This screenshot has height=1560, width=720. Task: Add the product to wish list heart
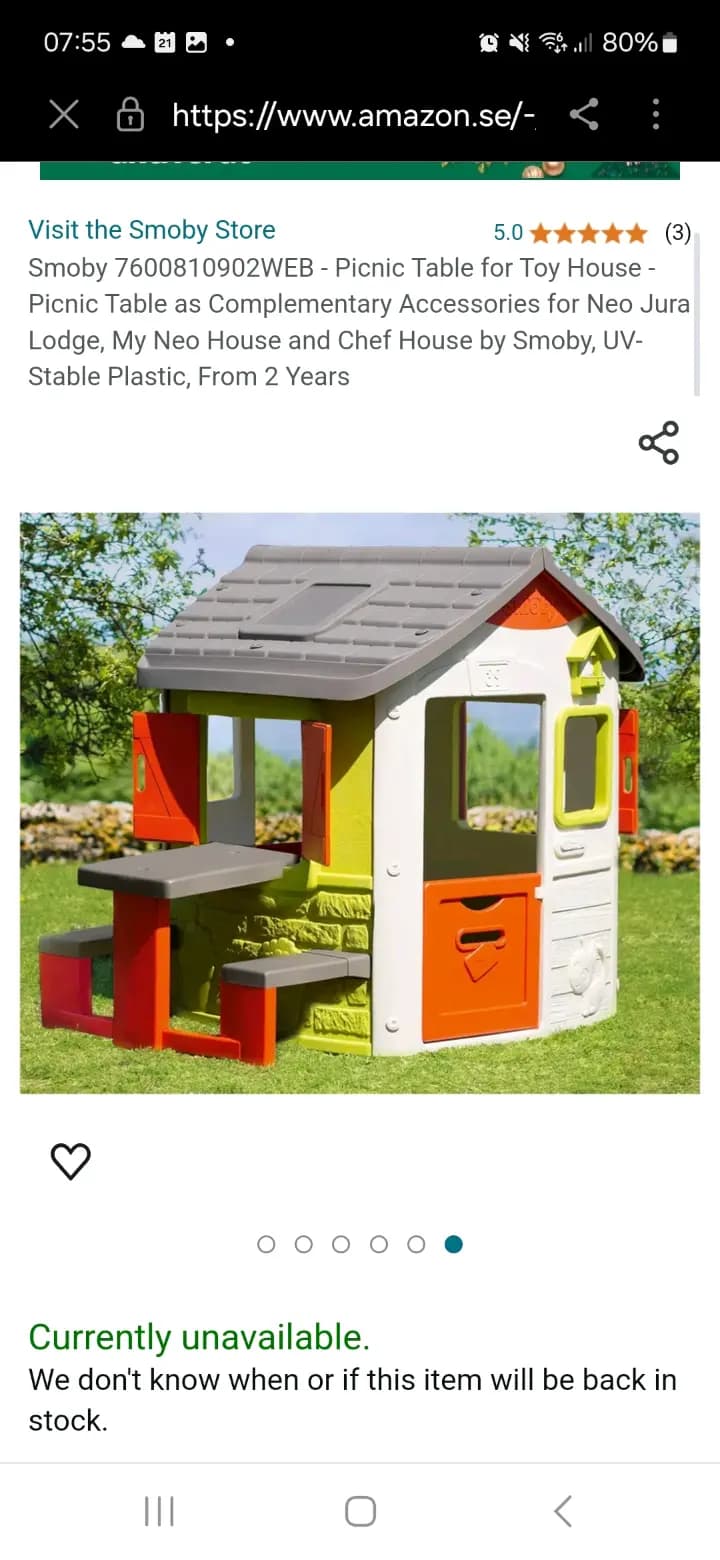pyautogui.click(x=70, y=1161)
